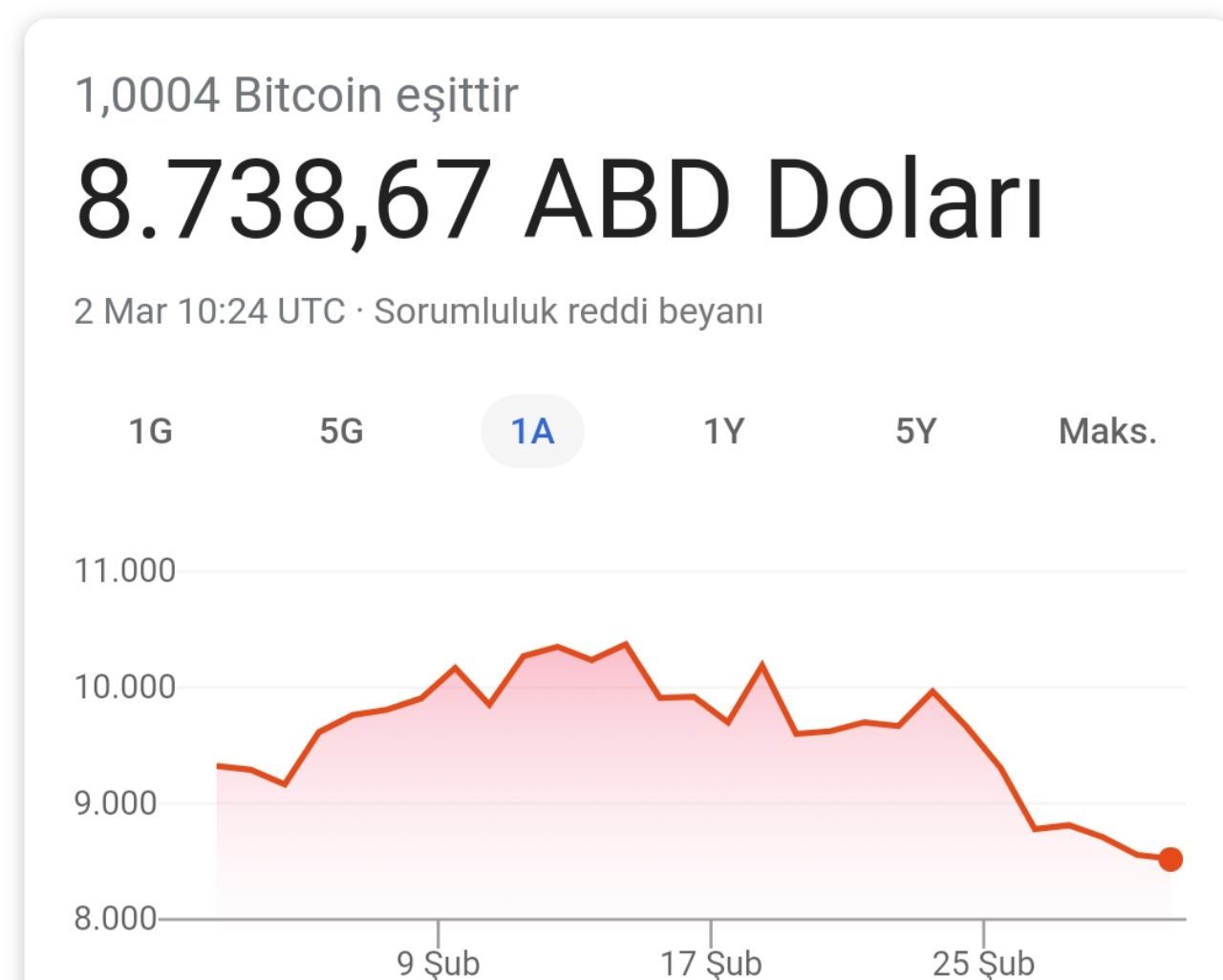Open Sorumluluk reddi beyanı link

pos(568,311)
